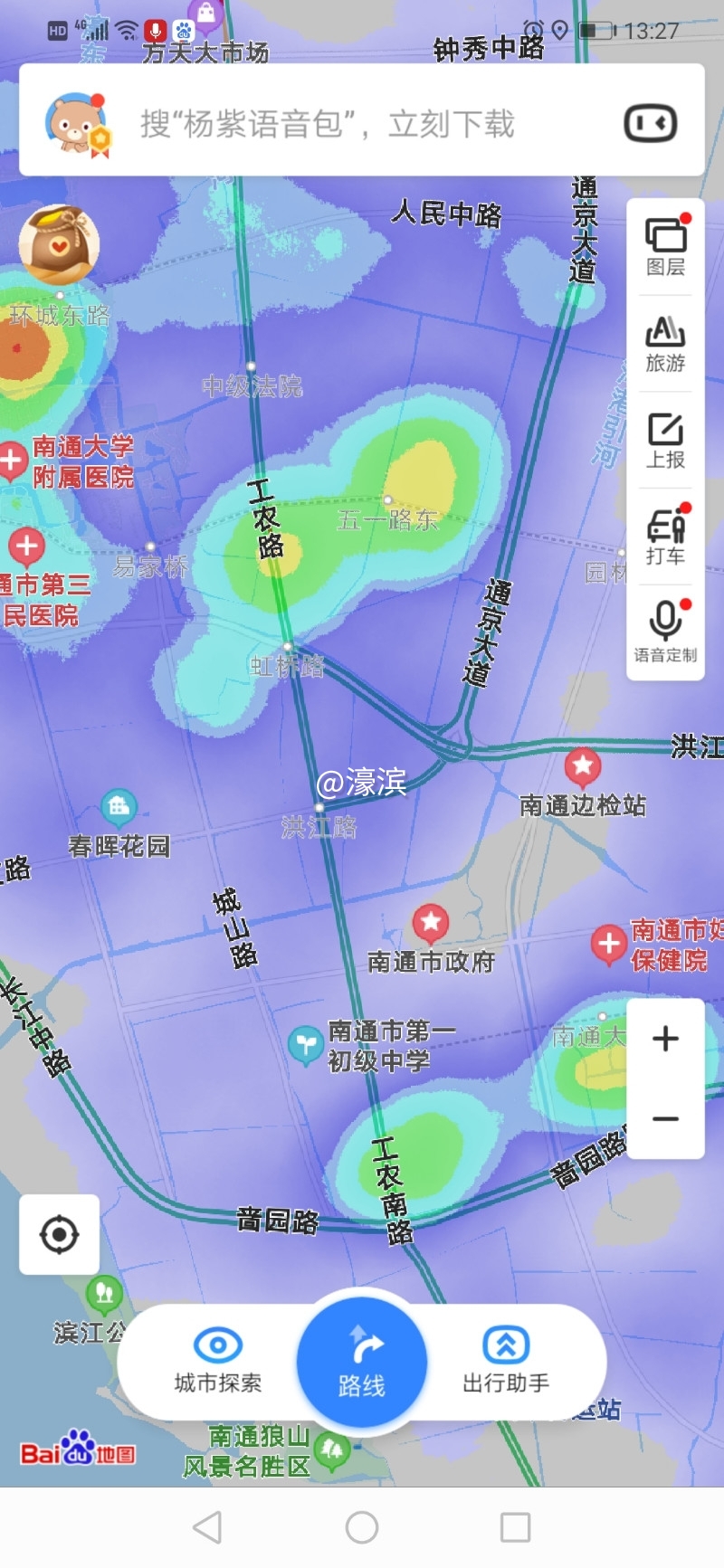The width and height of the screenshot is (724, 1568).
Task: Go back with system back button
Action: [208, 1527]
